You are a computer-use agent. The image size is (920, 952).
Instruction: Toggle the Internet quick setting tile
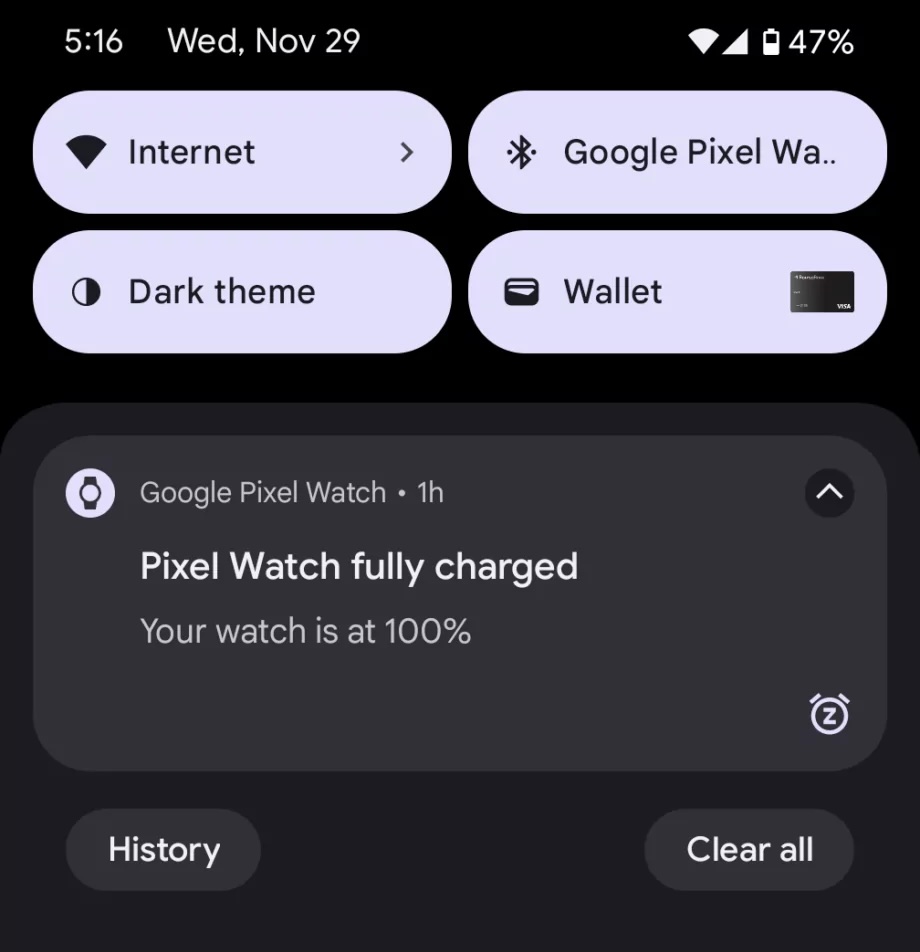[220, 152]
